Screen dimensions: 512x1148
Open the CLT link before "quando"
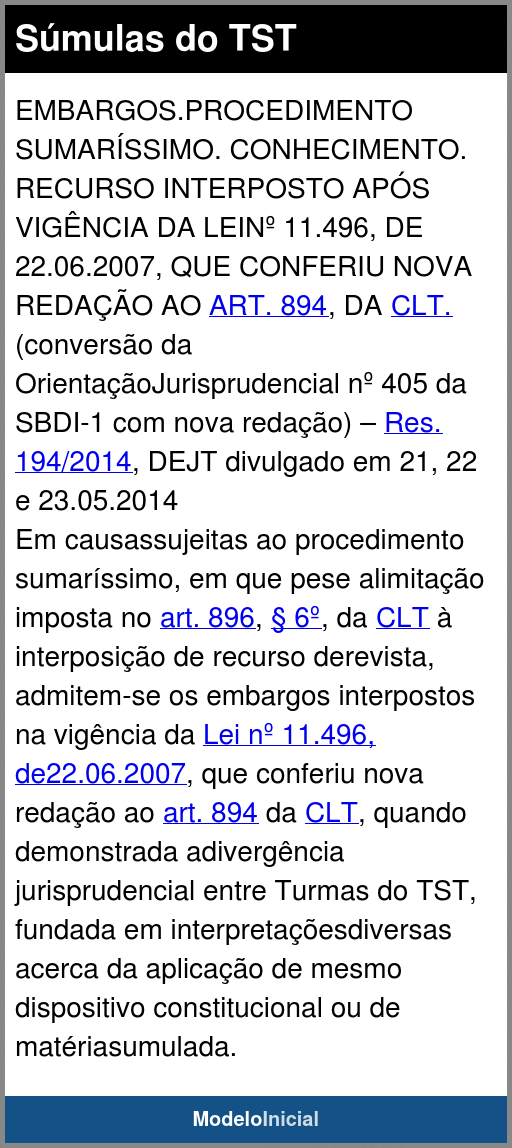pyautogui.click(x=332, y=813)
